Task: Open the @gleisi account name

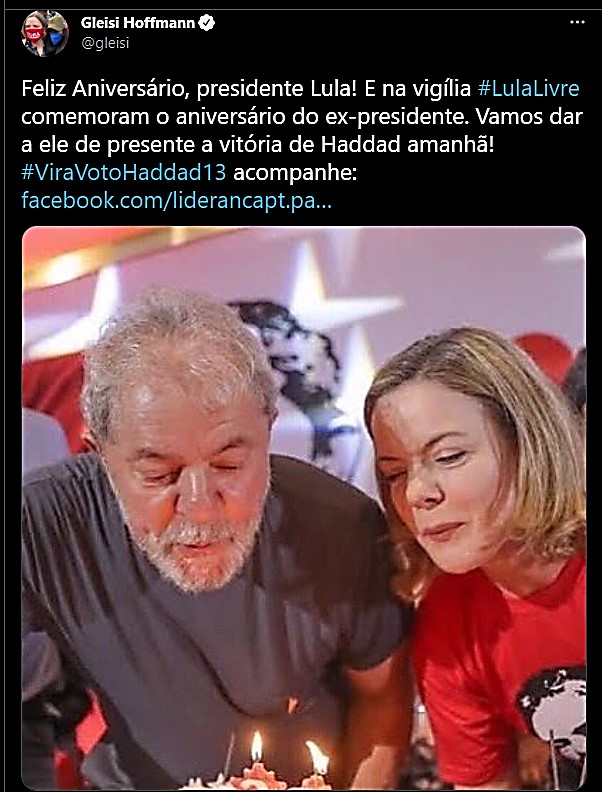Action: pos(105,43)
